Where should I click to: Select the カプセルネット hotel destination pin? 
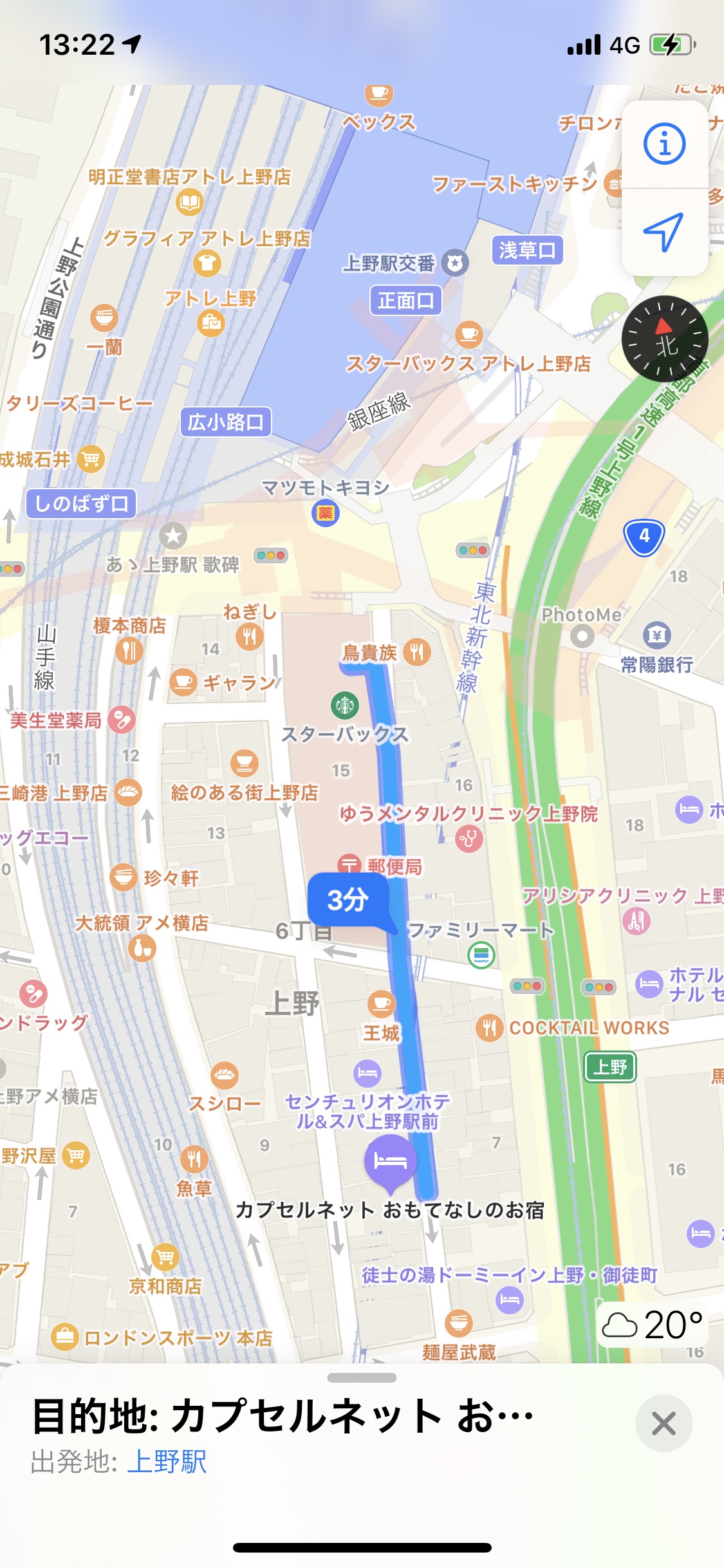[390, 1163]
